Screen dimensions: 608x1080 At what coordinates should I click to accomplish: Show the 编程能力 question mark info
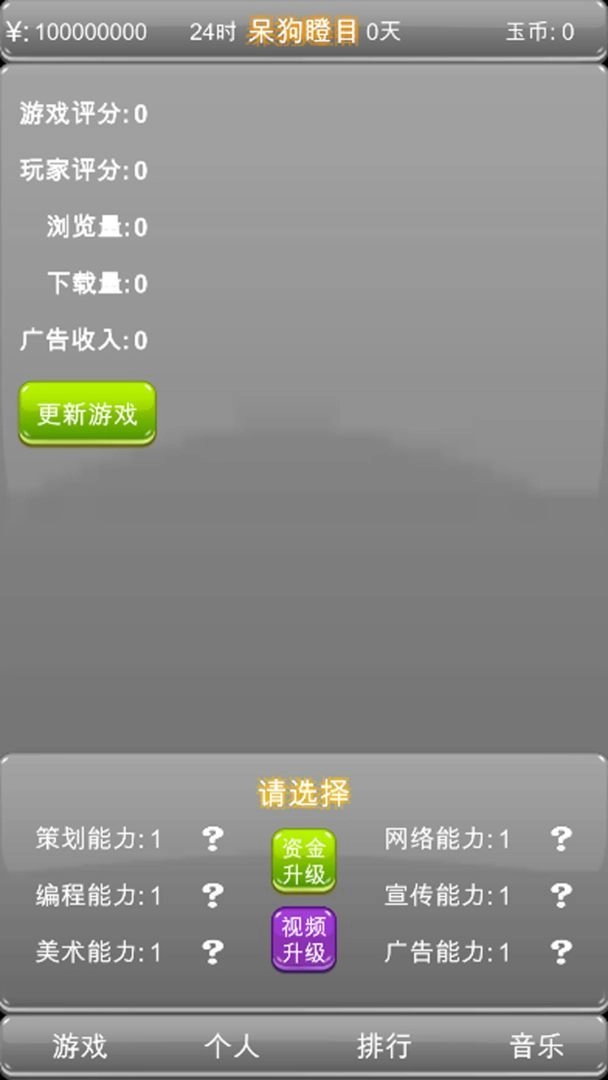(212, 895)
